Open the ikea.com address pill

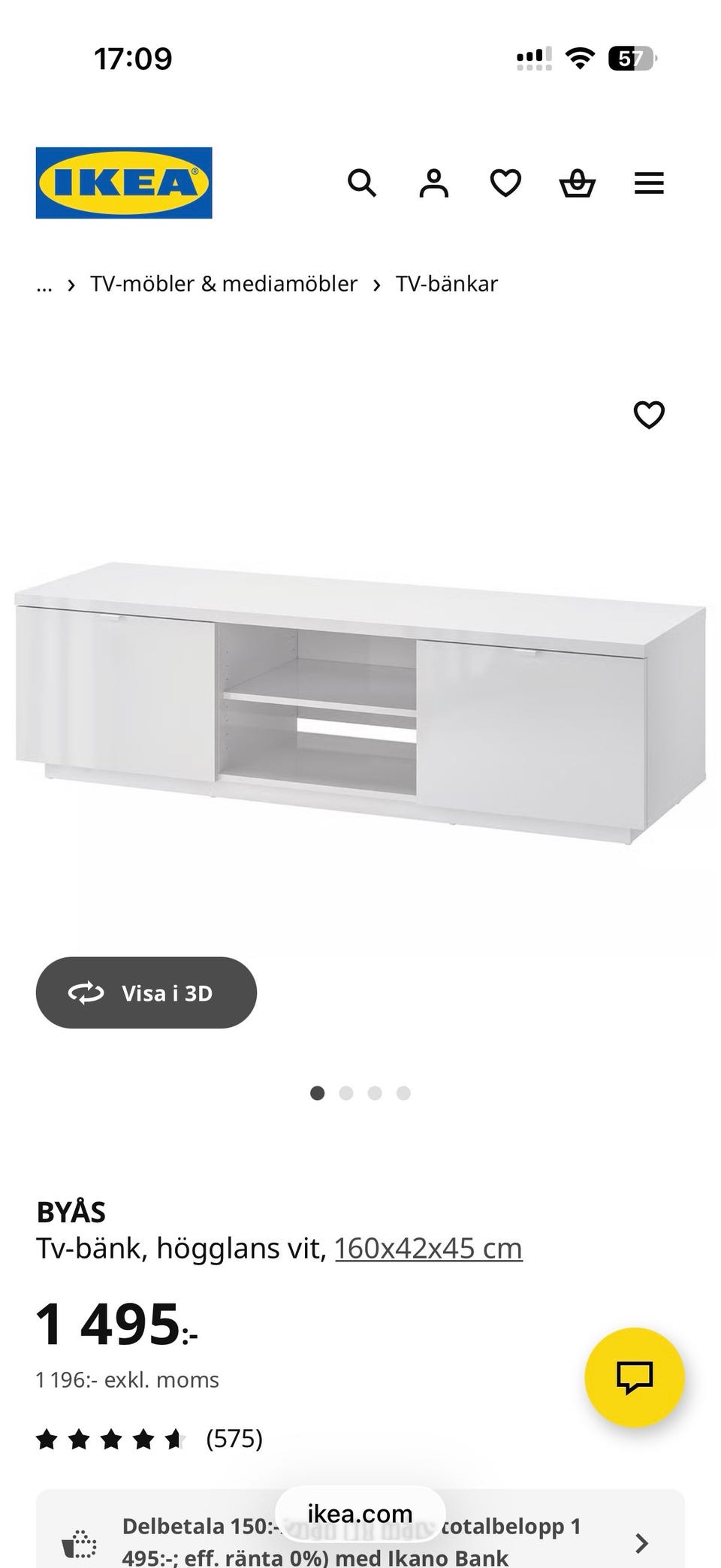pos(360,1515)
